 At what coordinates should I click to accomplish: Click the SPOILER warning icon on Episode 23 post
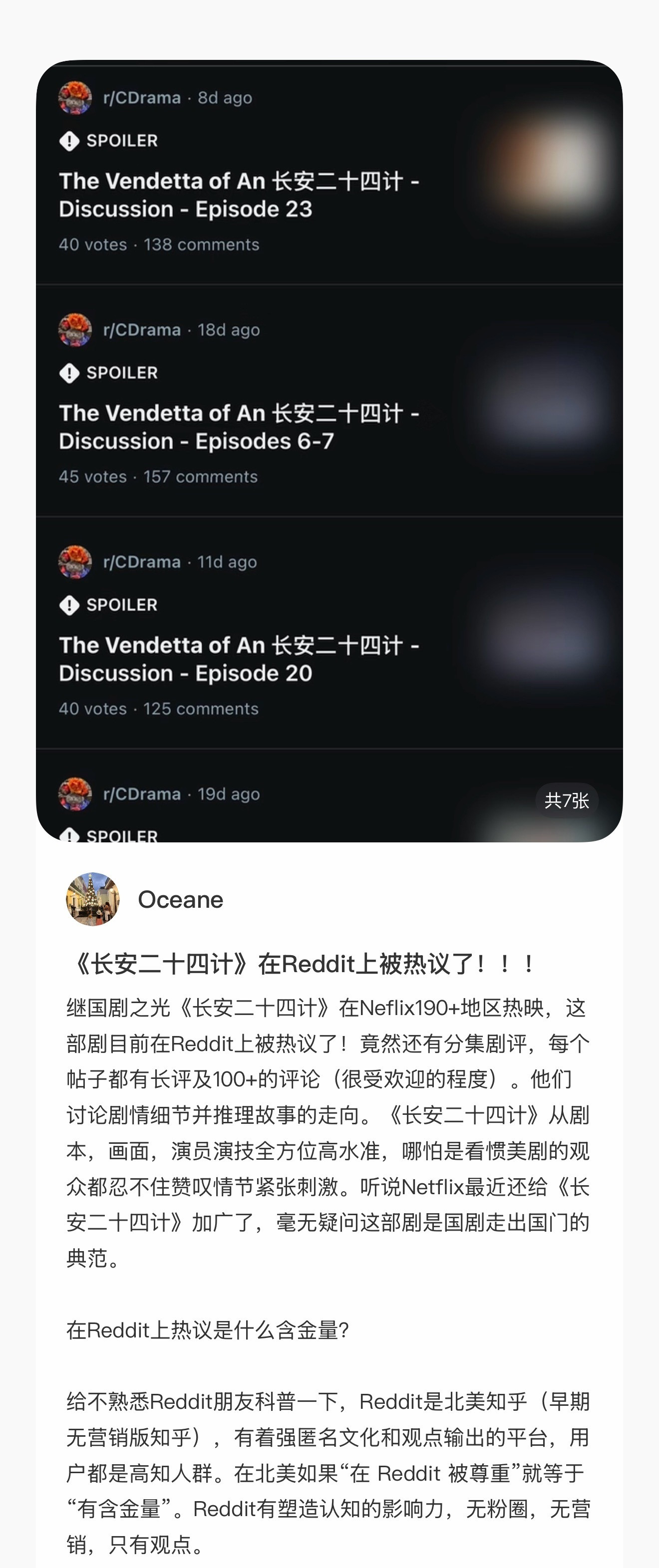[x=69, y=140]
